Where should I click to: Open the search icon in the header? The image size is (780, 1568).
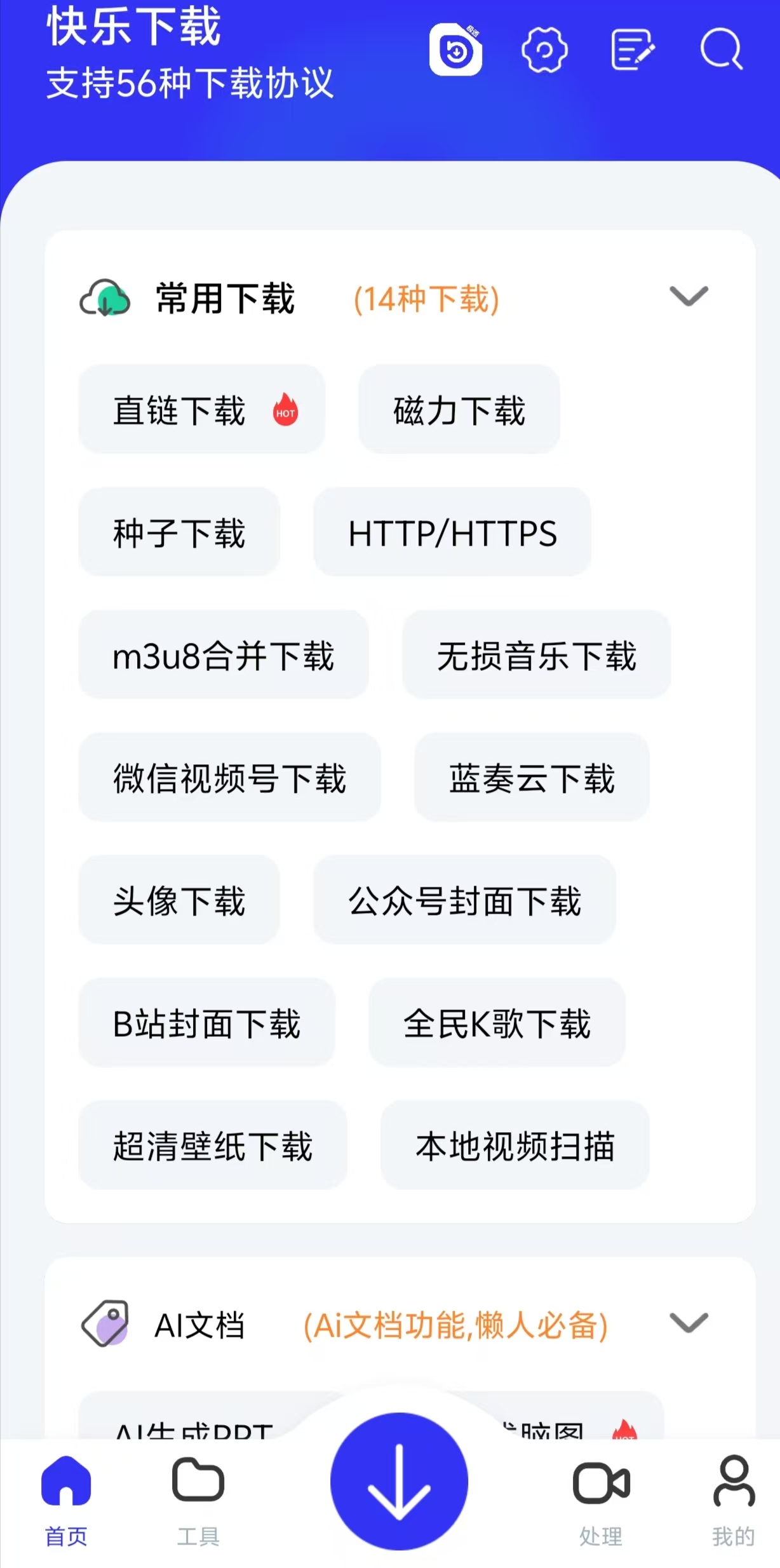point(721,50)
